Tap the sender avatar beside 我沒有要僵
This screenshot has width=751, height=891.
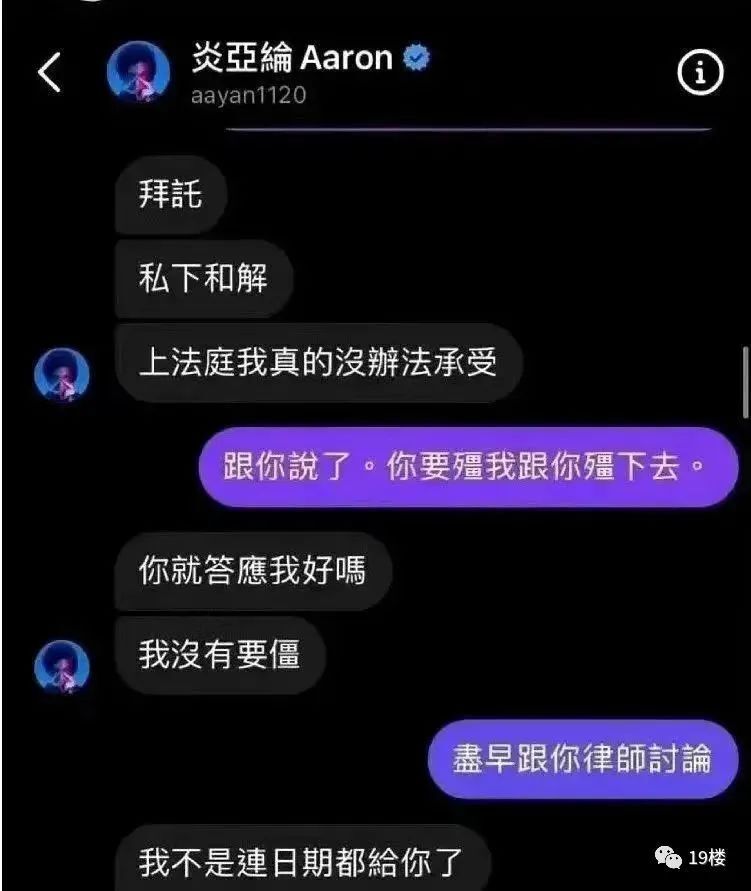point(62,667)
